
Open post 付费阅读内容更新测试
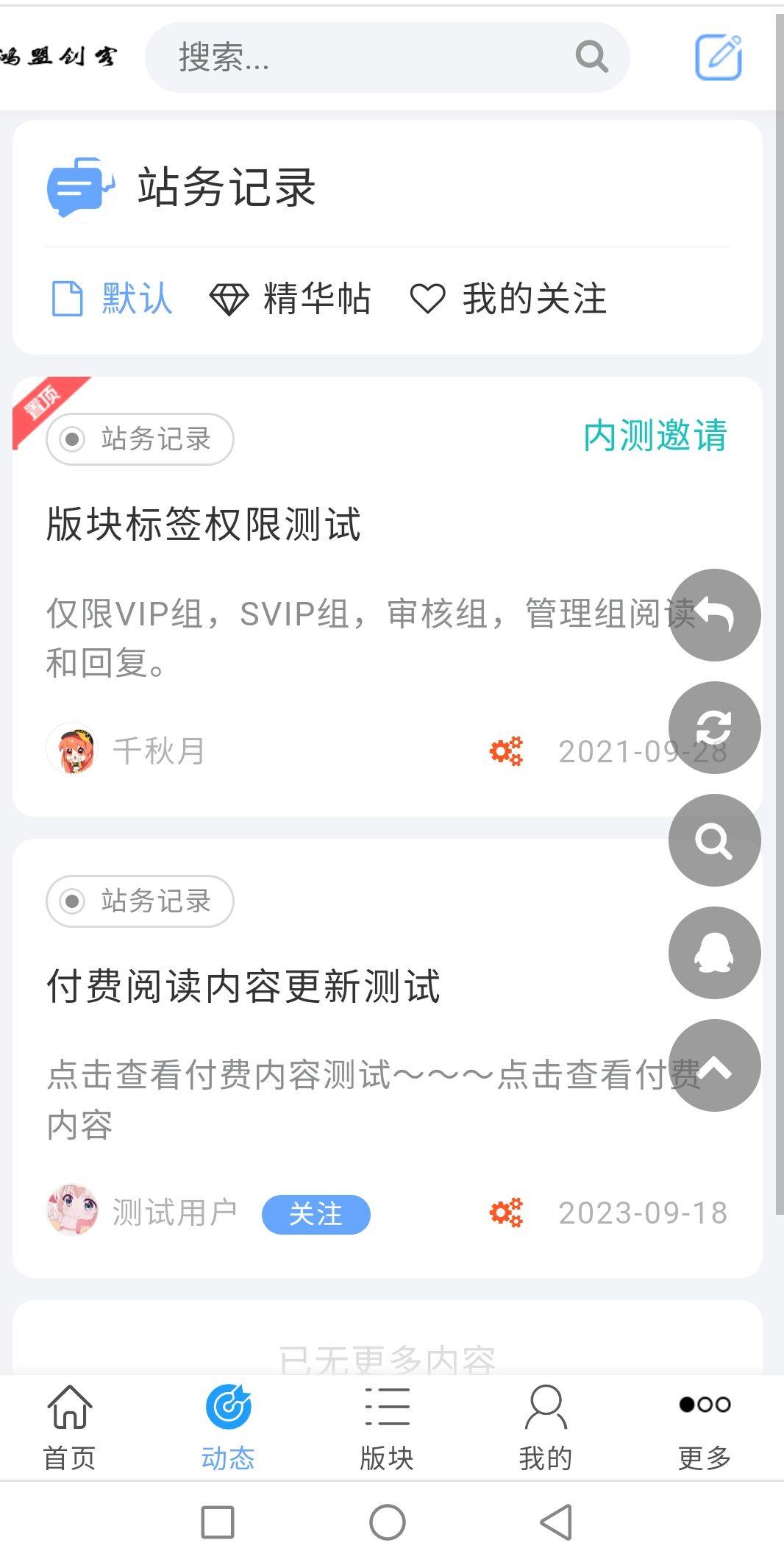[x=243, y=986]
